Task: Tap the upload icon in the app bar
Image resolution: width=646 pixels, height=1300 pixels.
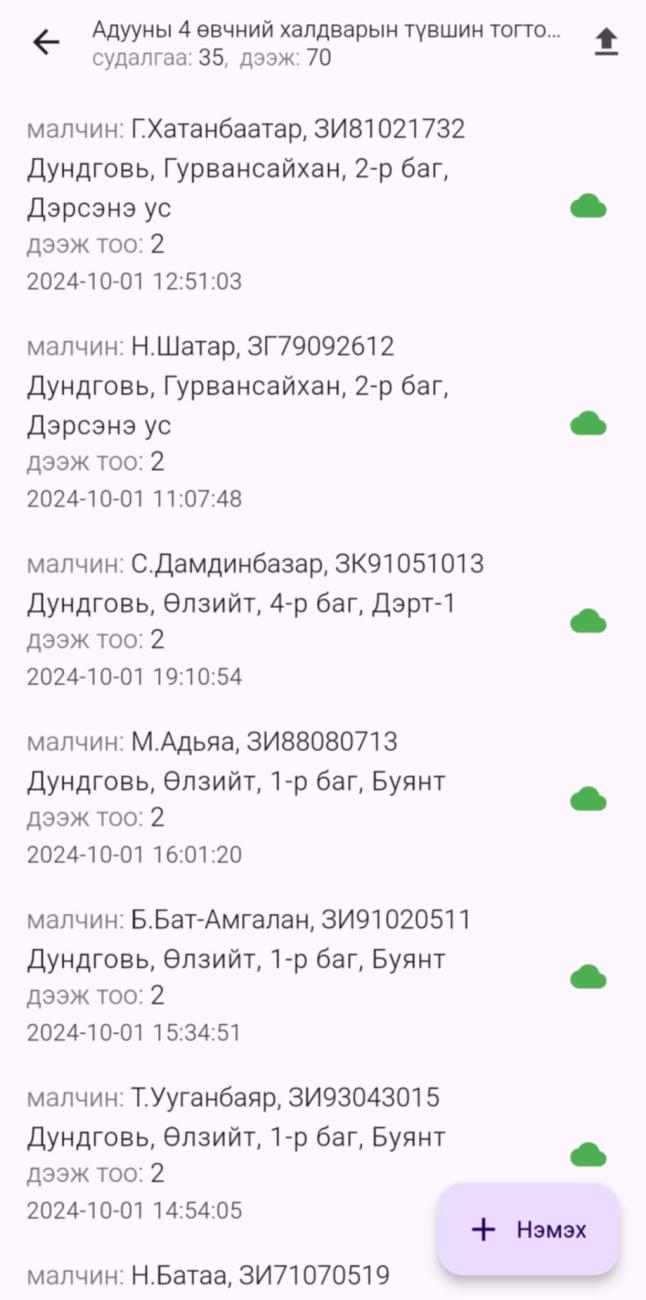Action: tap(606, 42)
